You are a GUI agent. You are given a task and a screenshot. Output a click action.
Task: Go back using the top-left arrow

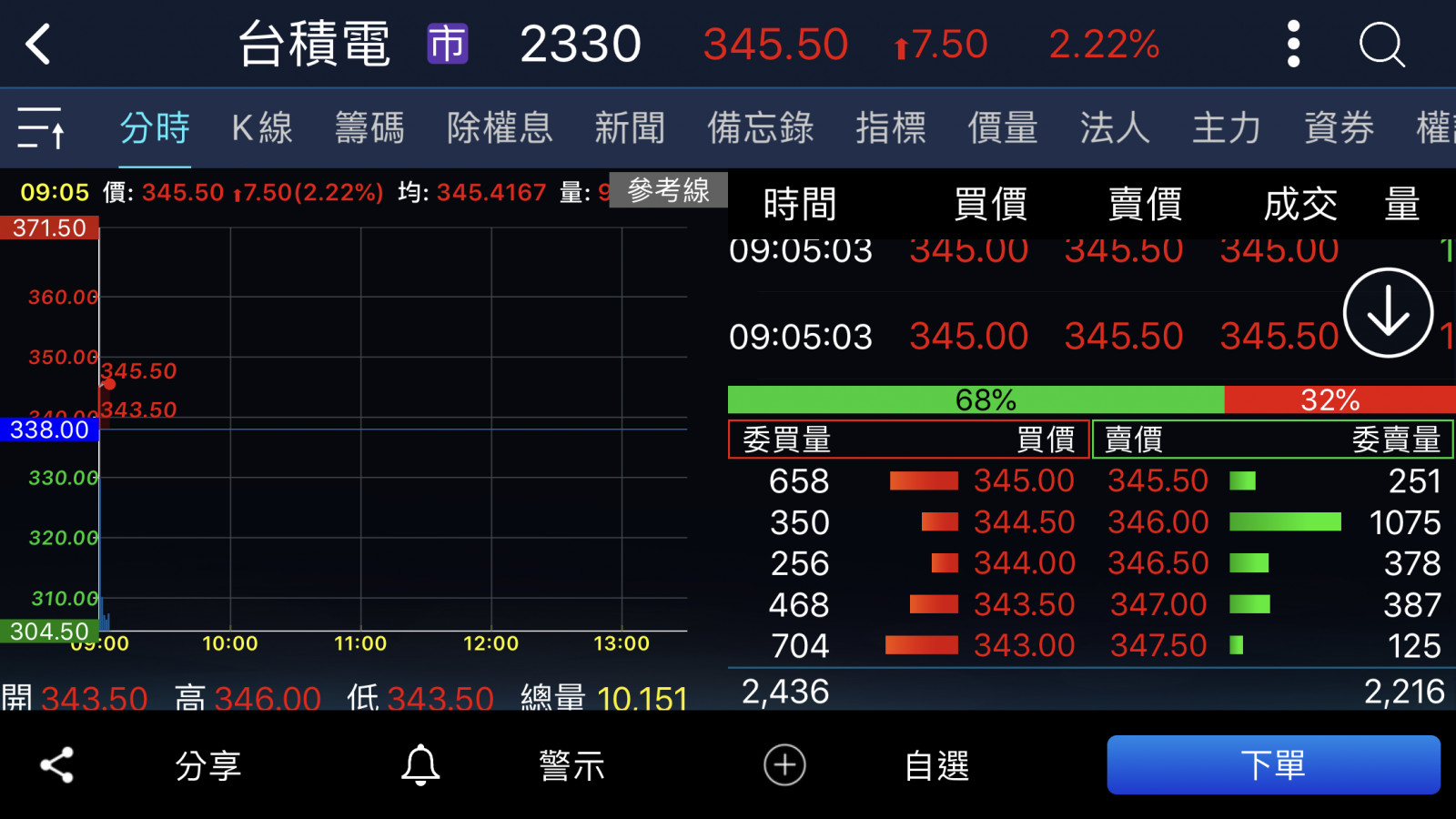point(38,44)
